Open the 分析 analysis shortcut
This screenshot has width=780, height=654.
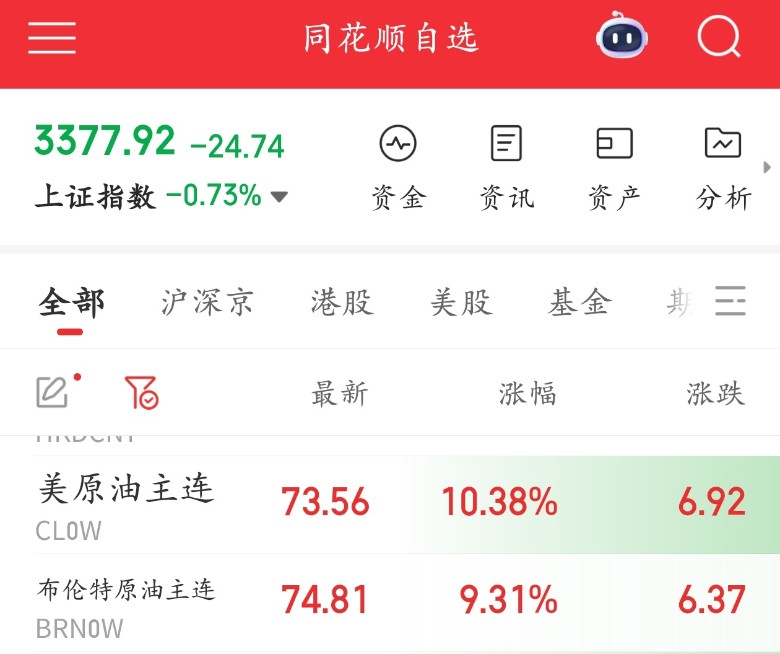click(x=723, y=167)
